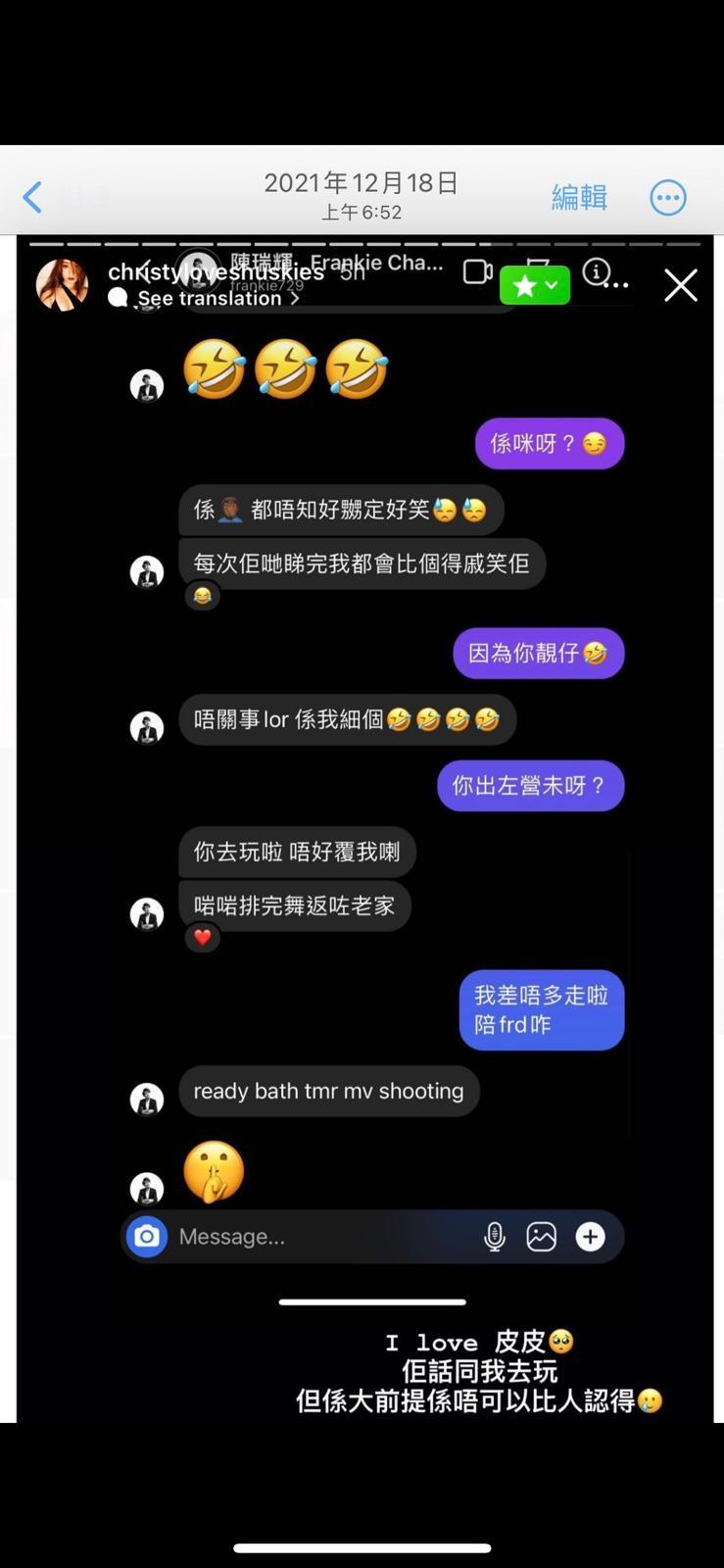Open the camera in the message bar
The height and width of the screenshot is (1568, 724).
(x=146, y=1236)
